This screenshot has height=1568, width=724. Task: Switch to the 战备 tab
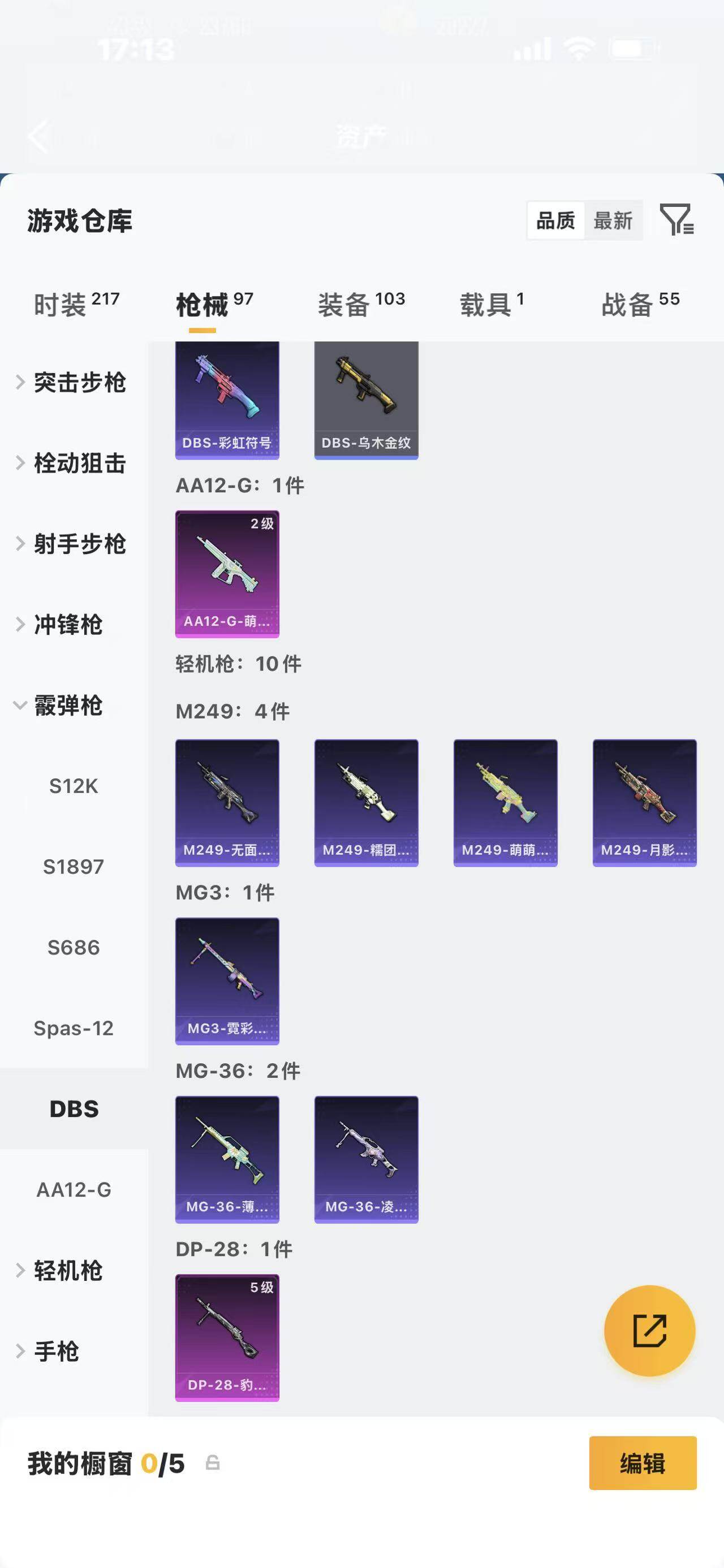tap(641, 304)
